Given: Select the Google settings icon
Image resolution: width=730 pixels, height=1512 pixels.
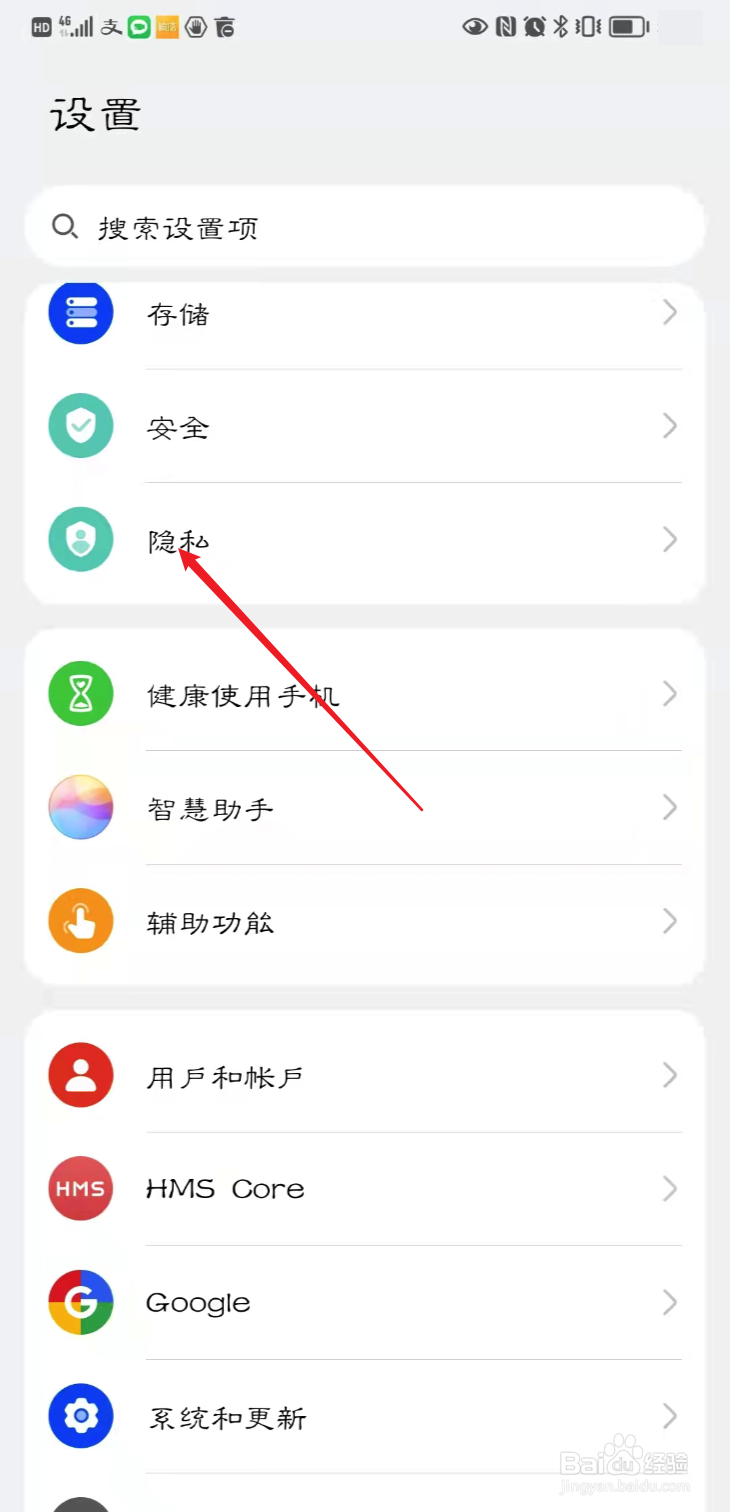Looking at the screenshot, I should pos(80,1302).
